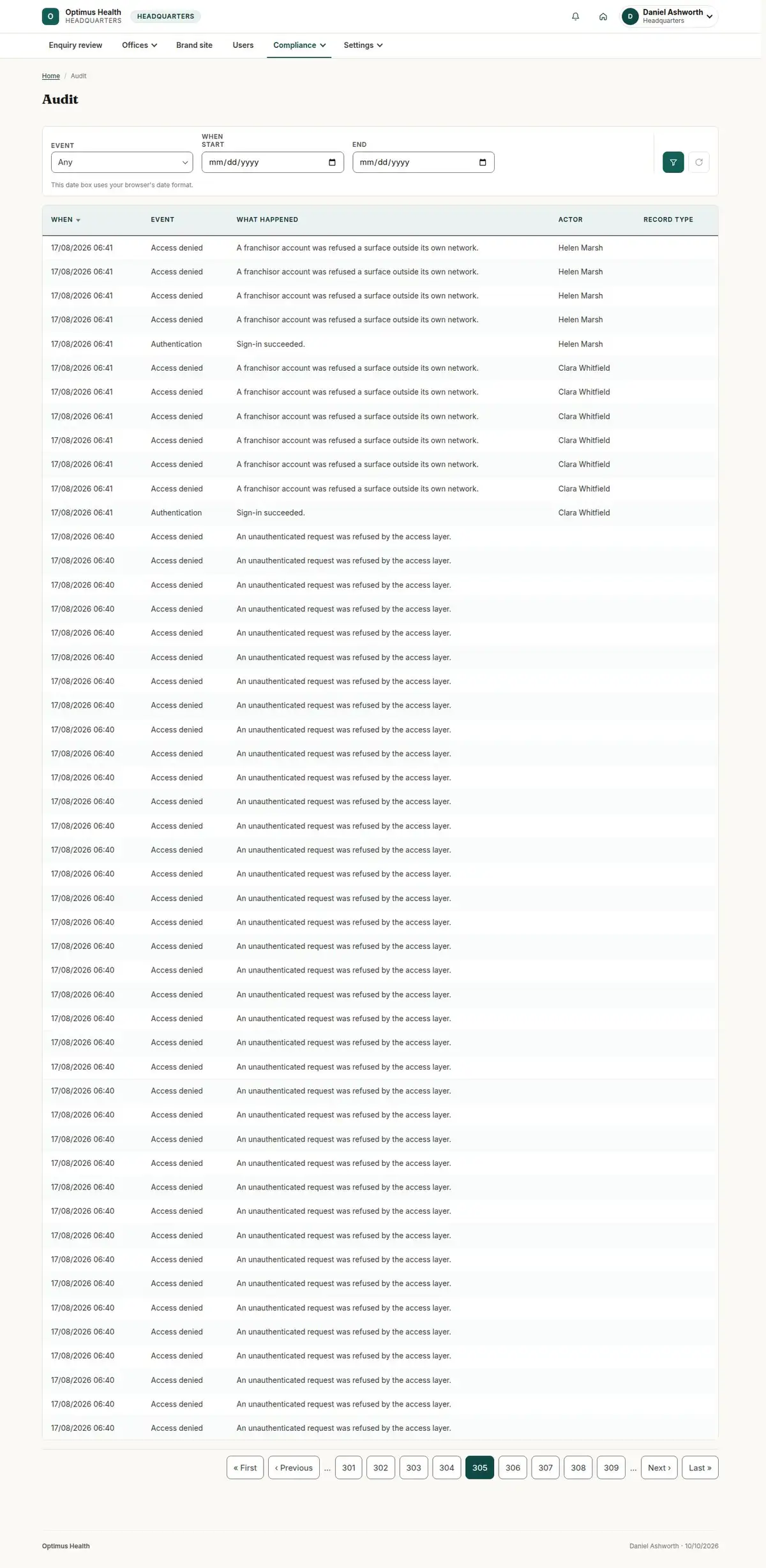Viewport: 766px width, 1568px height.
Task: Select the When Start date field
Action: pos(273,162)
